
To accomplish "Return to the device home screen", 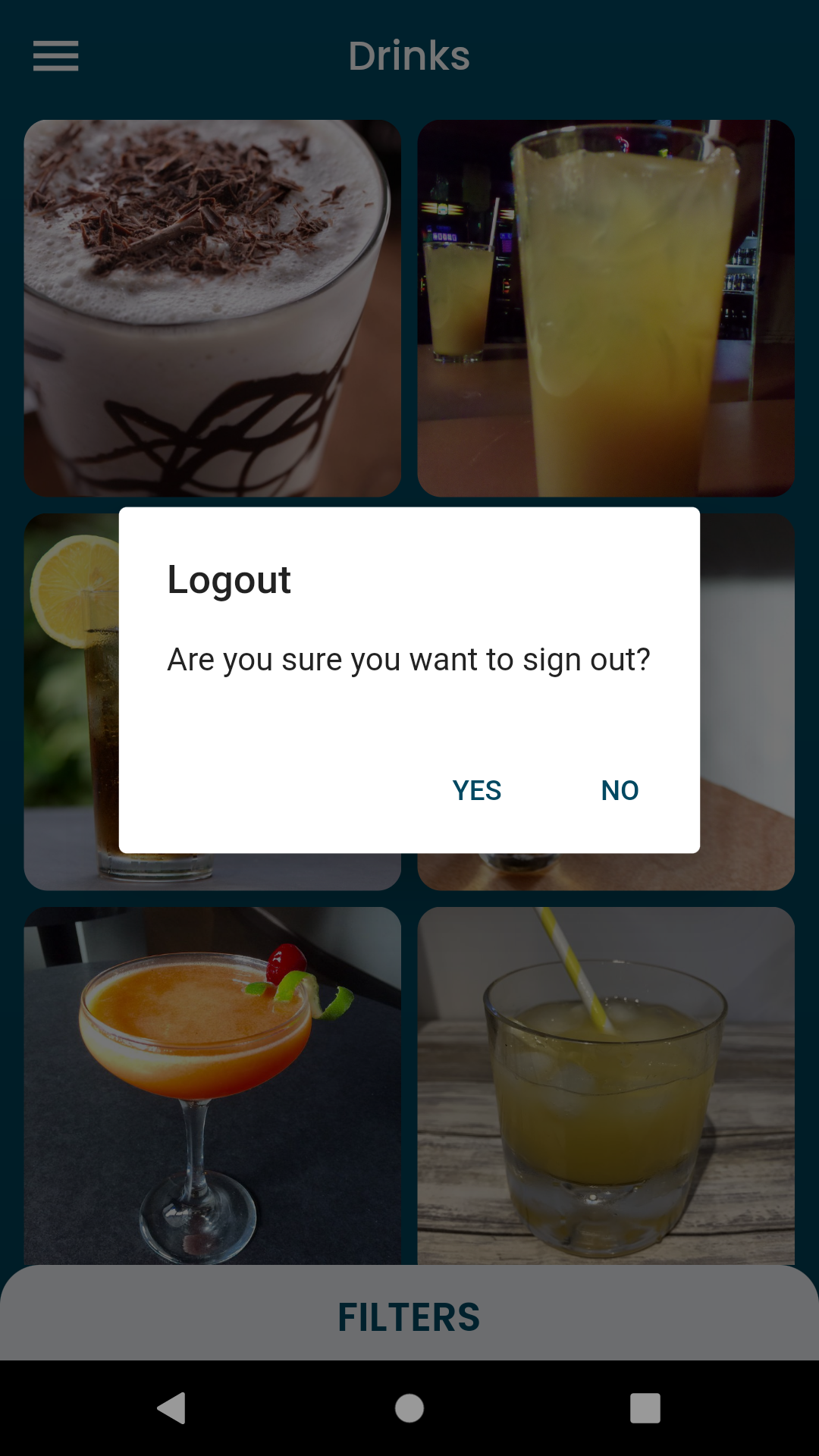I will 409,1408.
